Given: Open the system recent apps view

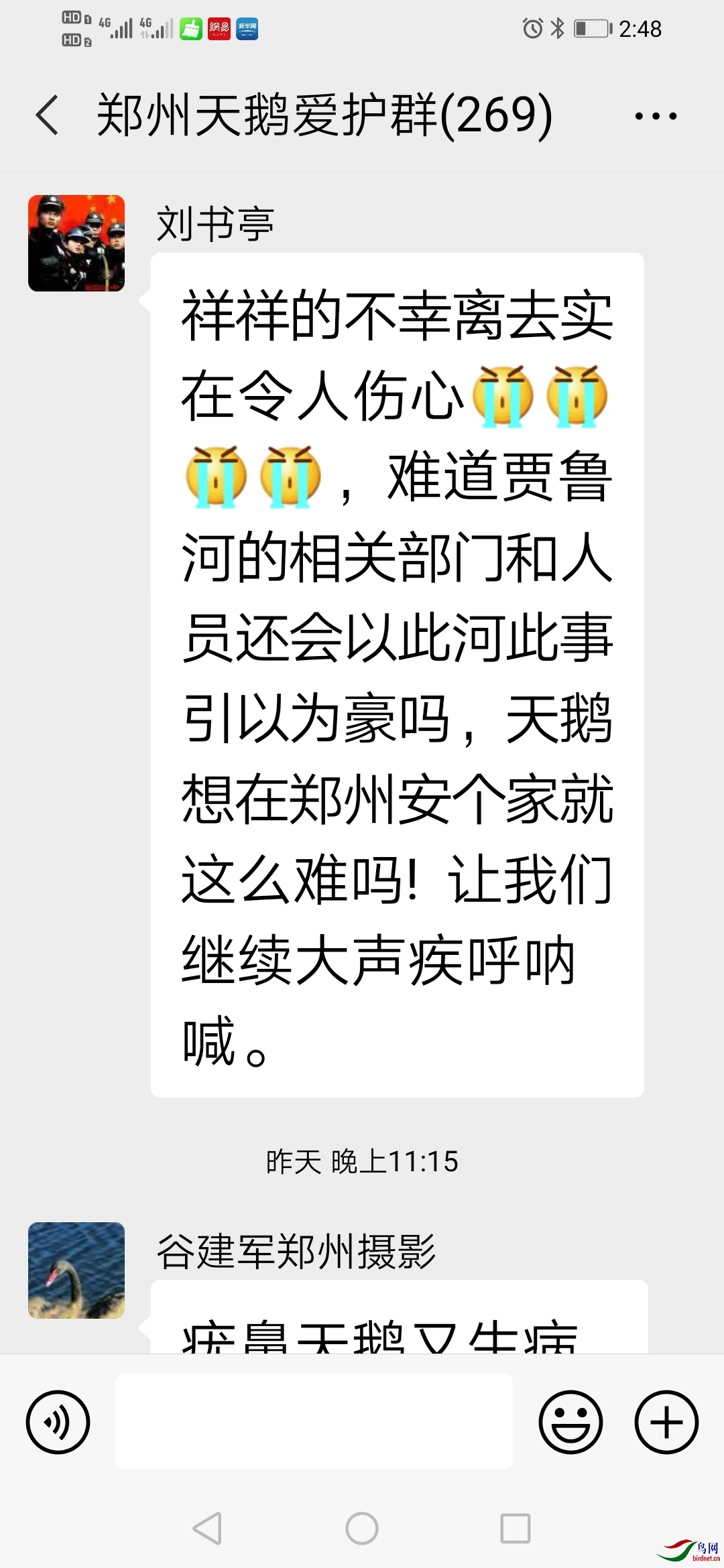Looking at the screenshot, I should (516, 1529).
